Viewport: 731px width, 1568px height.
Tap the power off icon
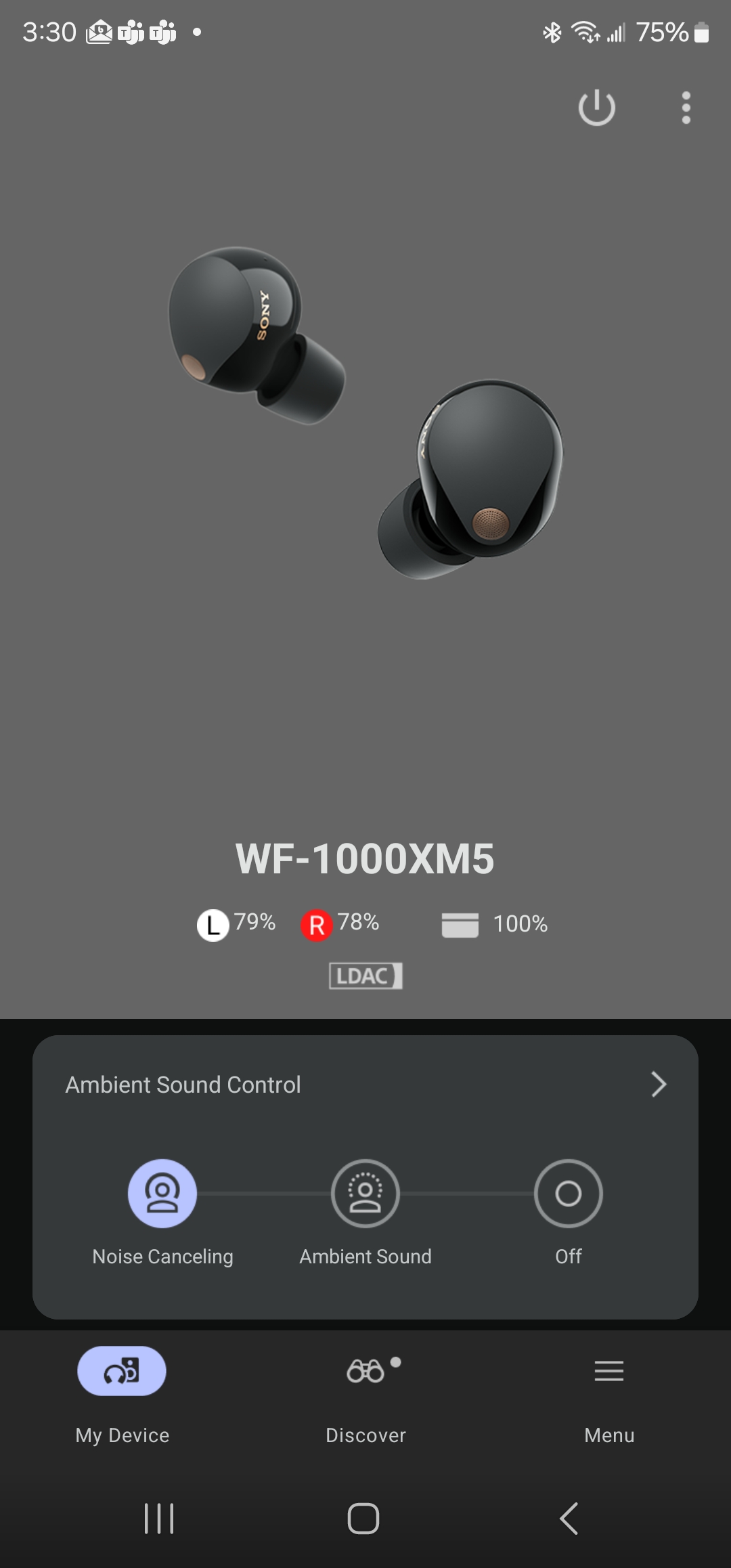[x=596, y=108]
